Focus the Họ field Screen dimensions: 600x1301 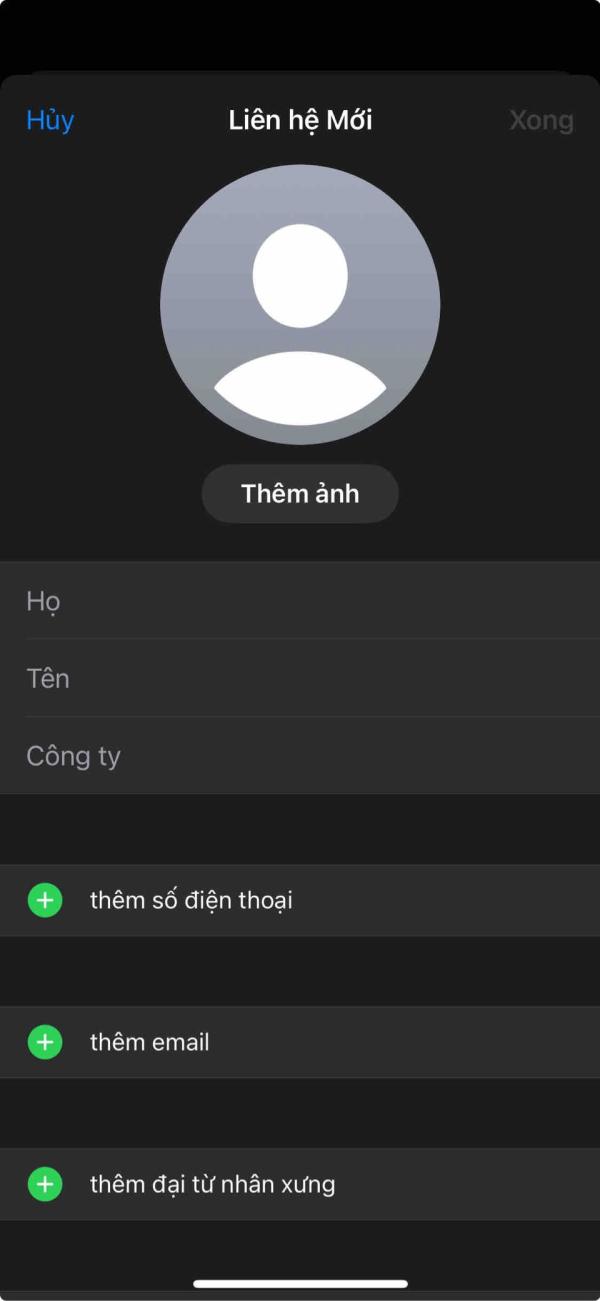[300, 601]
